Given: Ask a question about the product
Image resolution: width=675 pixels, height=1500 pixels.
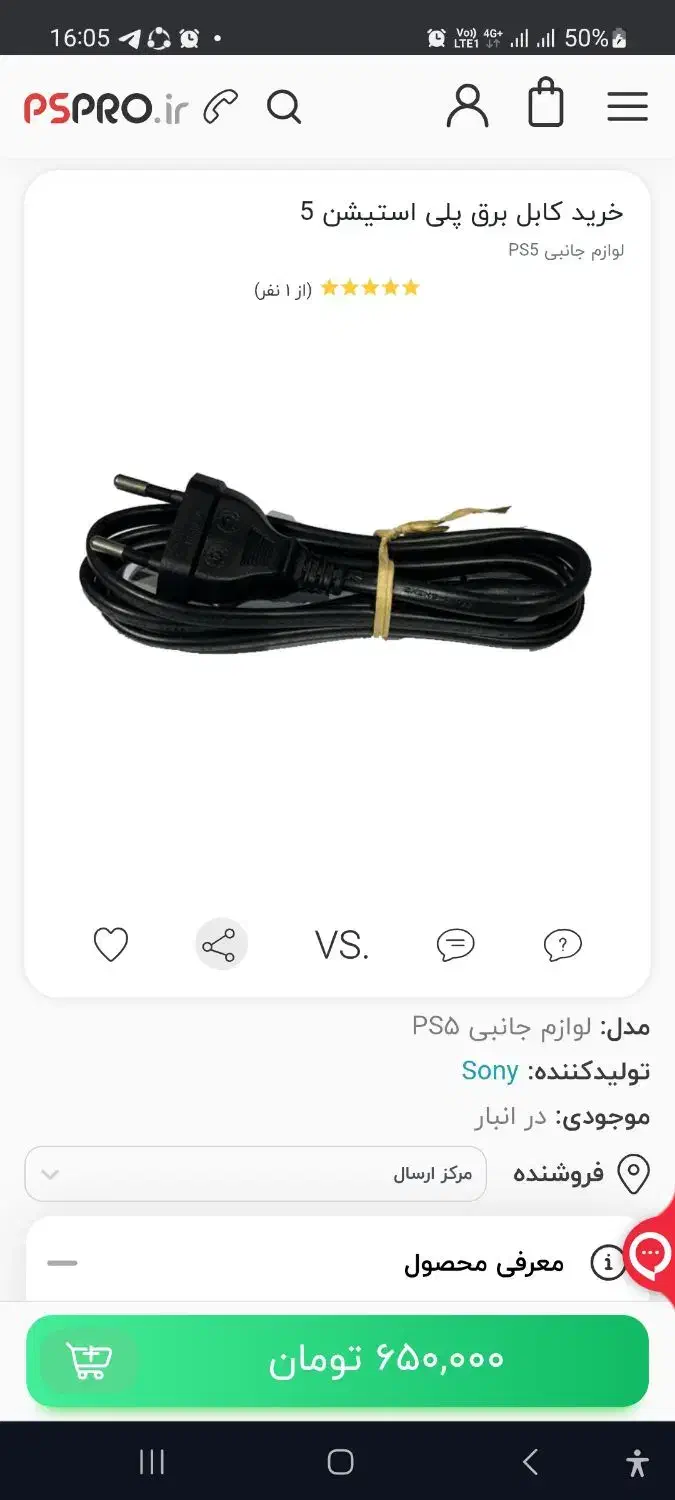Looking at the screenshot, I should 562,945.
